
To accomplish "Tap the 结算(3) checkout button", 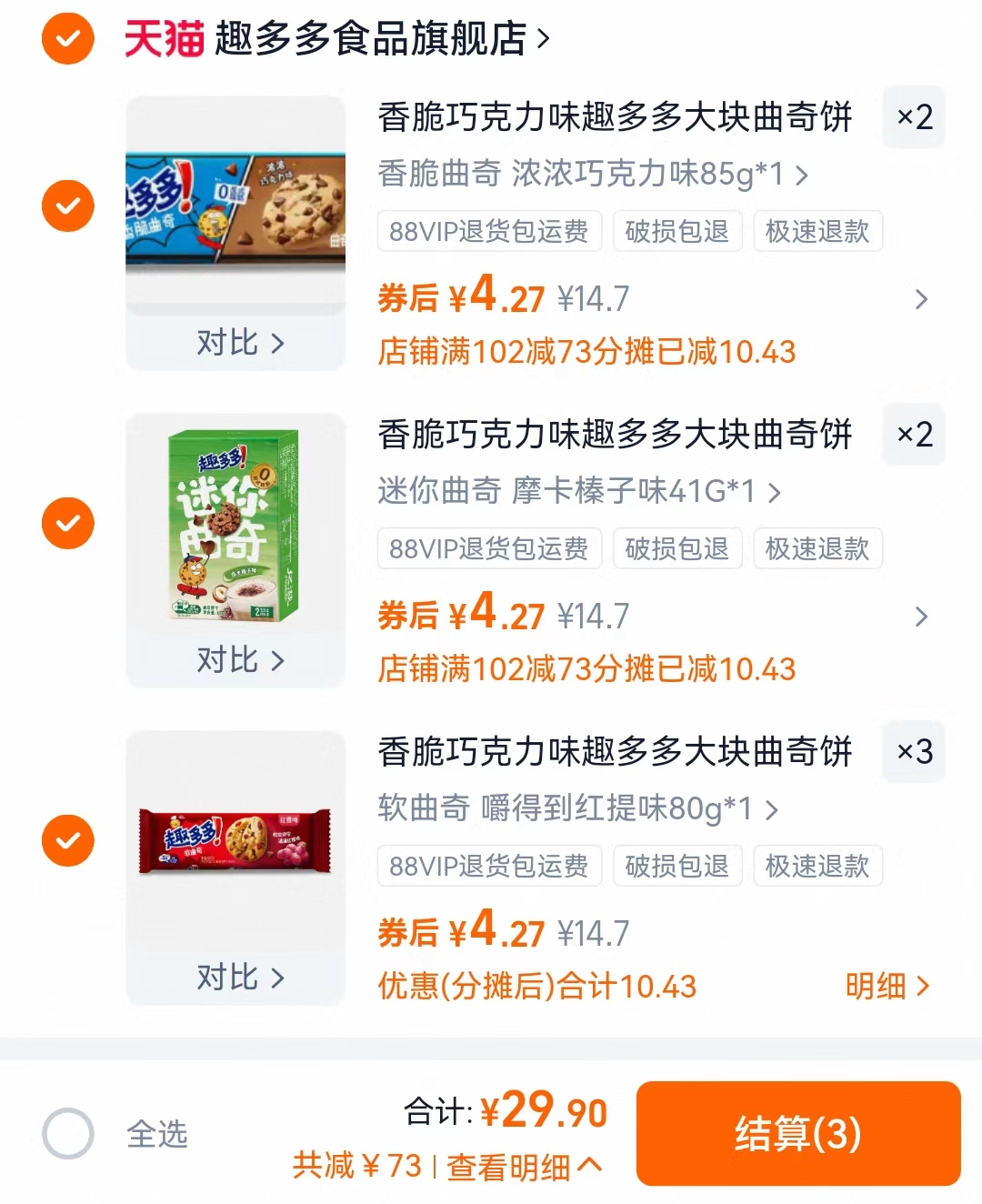I will coord(798,1132).
